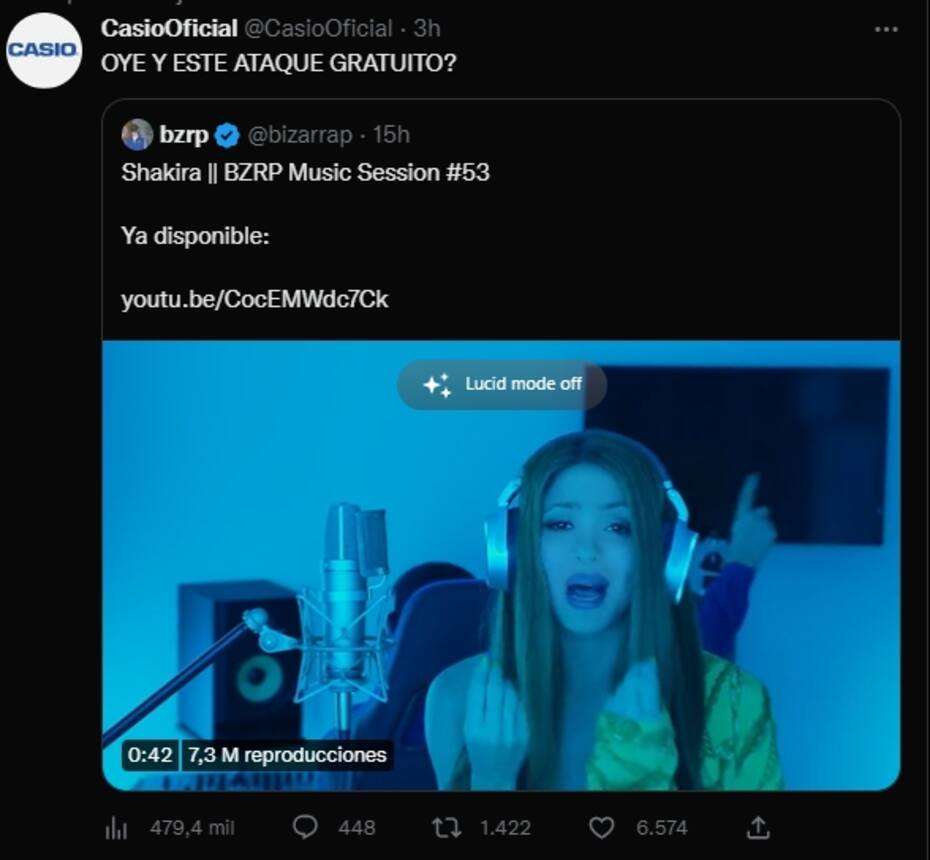View tweet analytics with 479,4 mil views

pos(117,828)
